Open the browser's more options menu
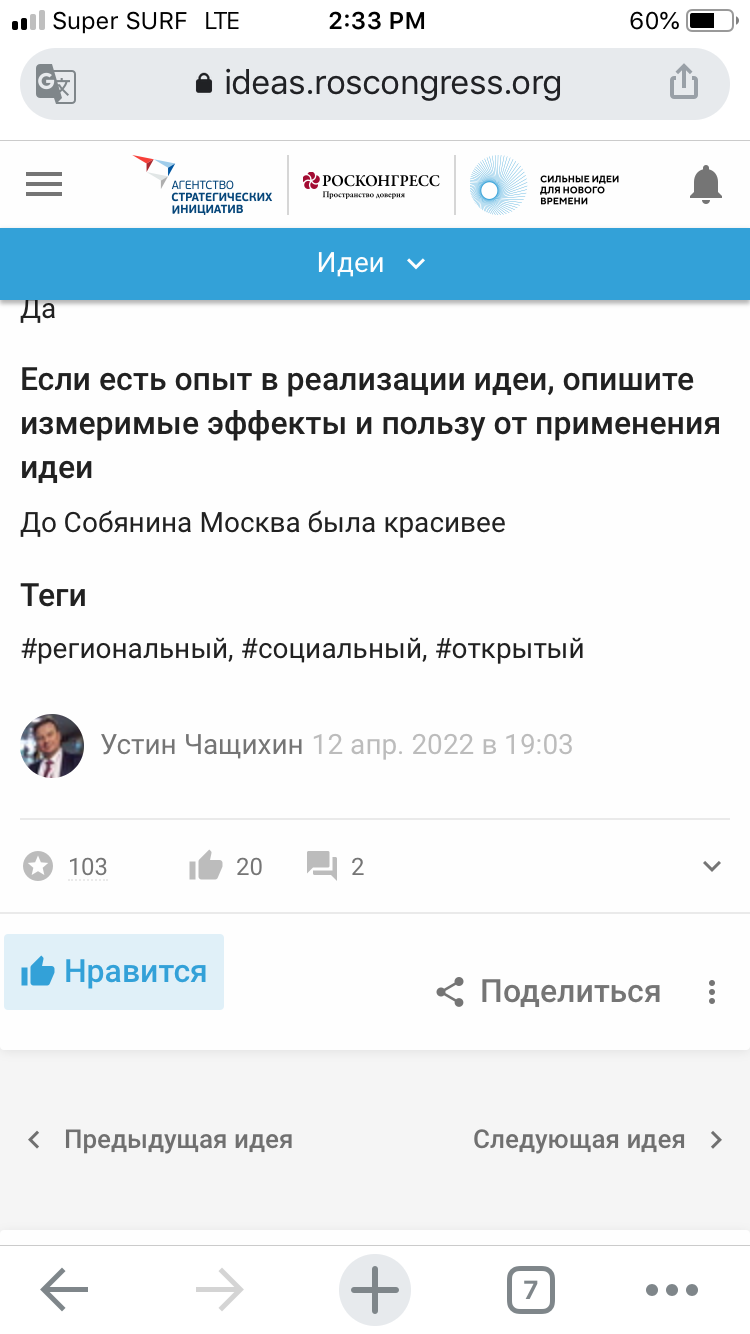Screen dimensions: 750x1334 pyautogui.click(x=672, y=1290)
